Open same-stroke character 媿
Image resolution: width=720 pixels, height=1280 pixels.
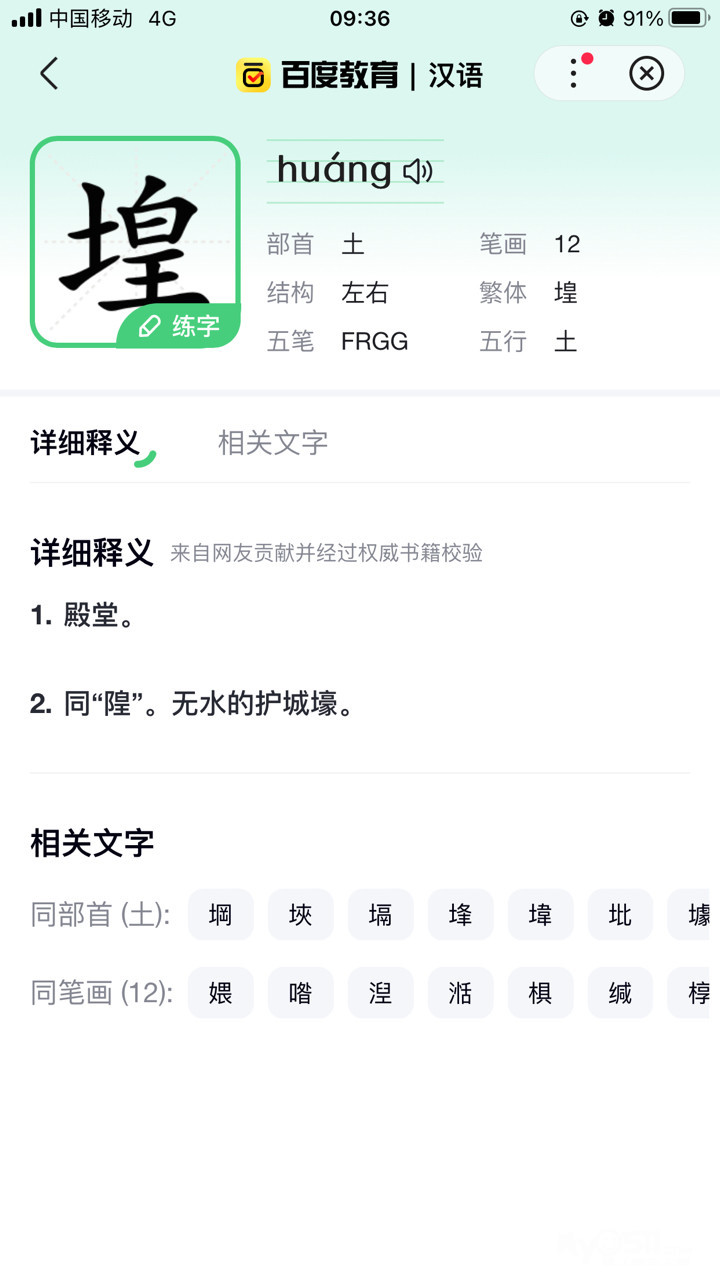221,992
